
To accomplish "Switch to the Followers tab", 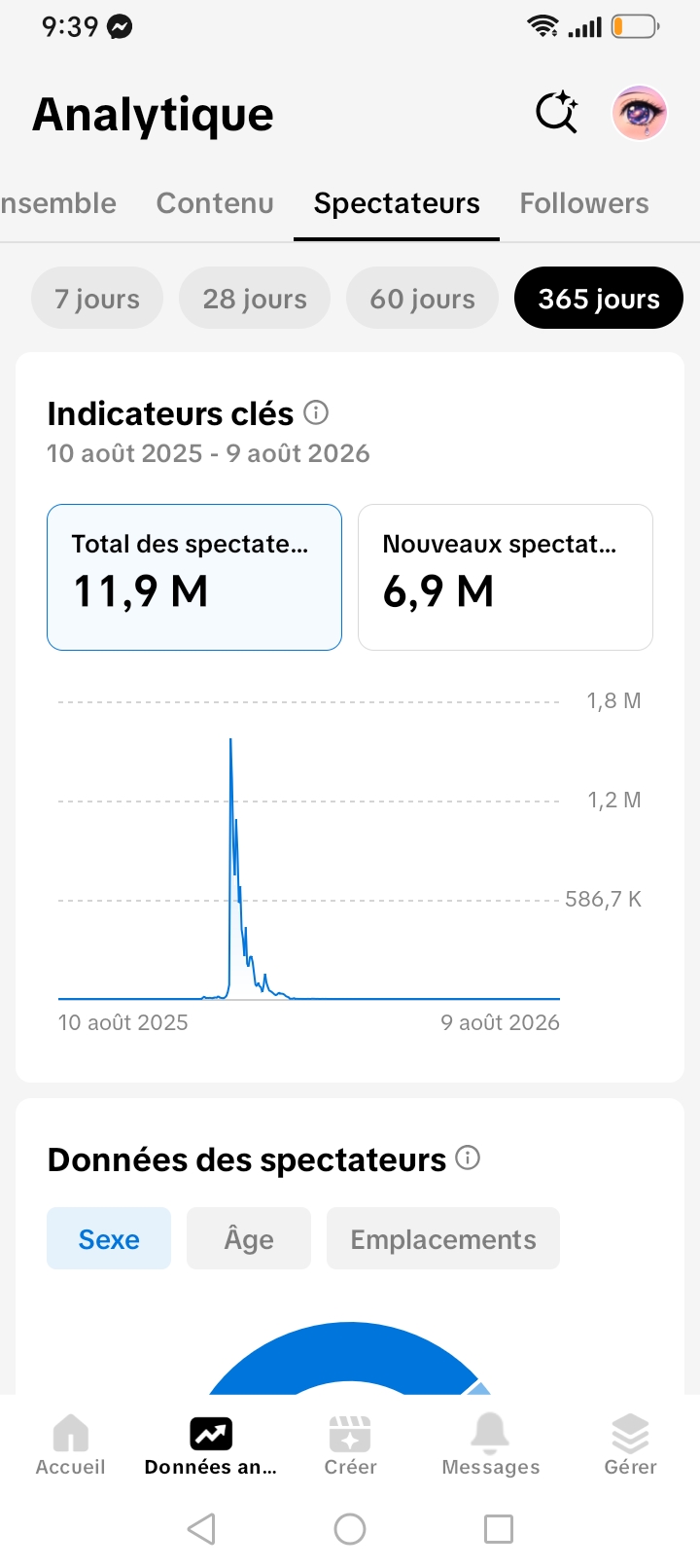I will coord(584,203).
